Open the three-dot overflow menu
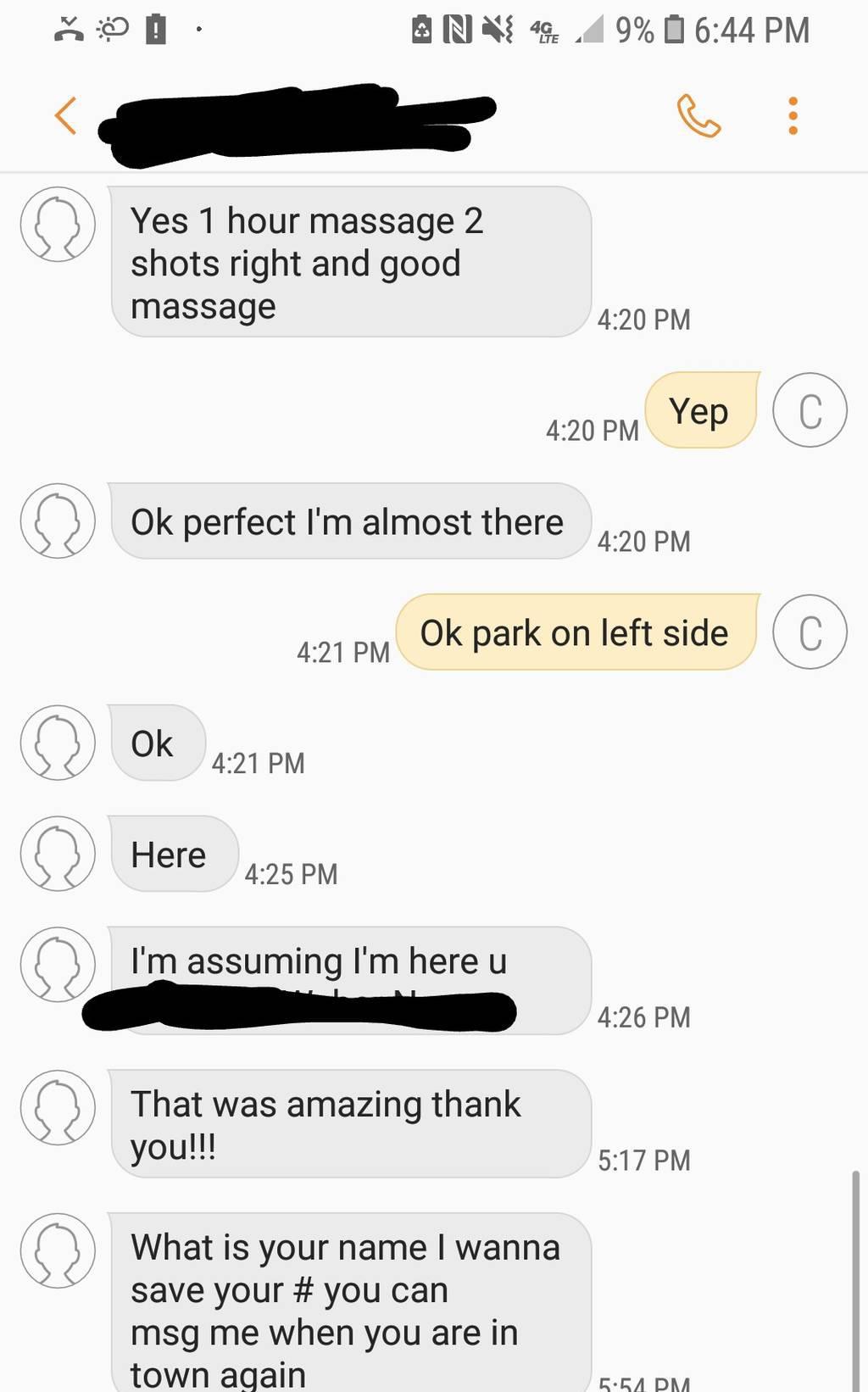Image resolution: width=868 pixels, height=1392 pixels. pyautogui.click(x=793, y=116)
